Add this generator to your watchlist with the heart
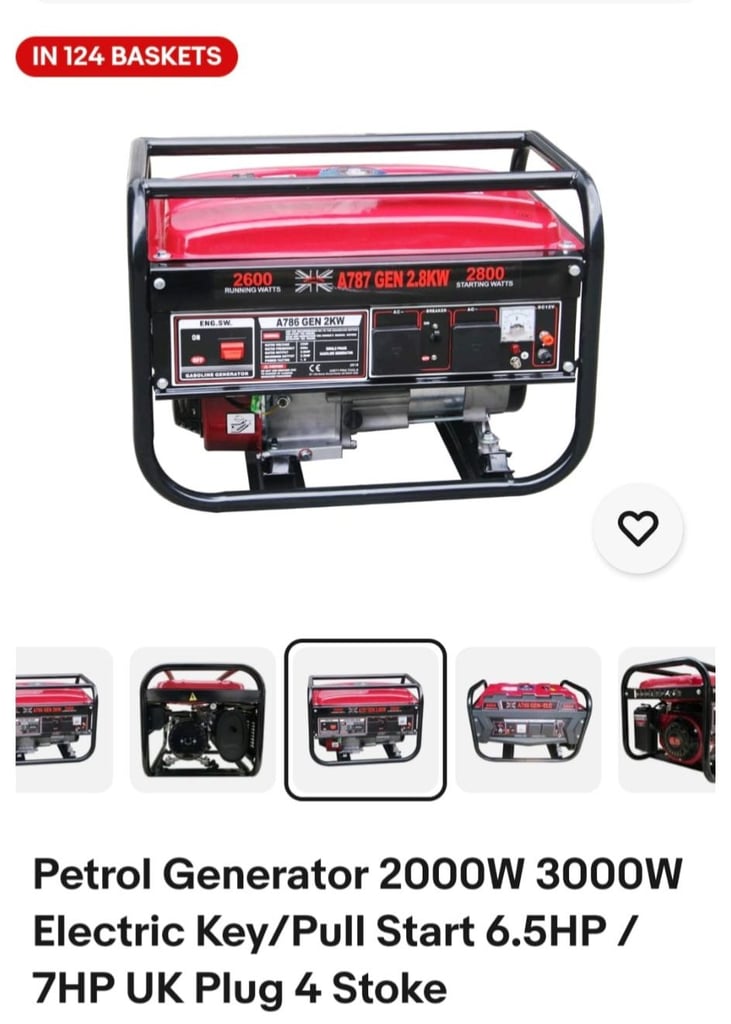Image resolution: width=731 pixels, height=1024 pixels. (638, 528)
